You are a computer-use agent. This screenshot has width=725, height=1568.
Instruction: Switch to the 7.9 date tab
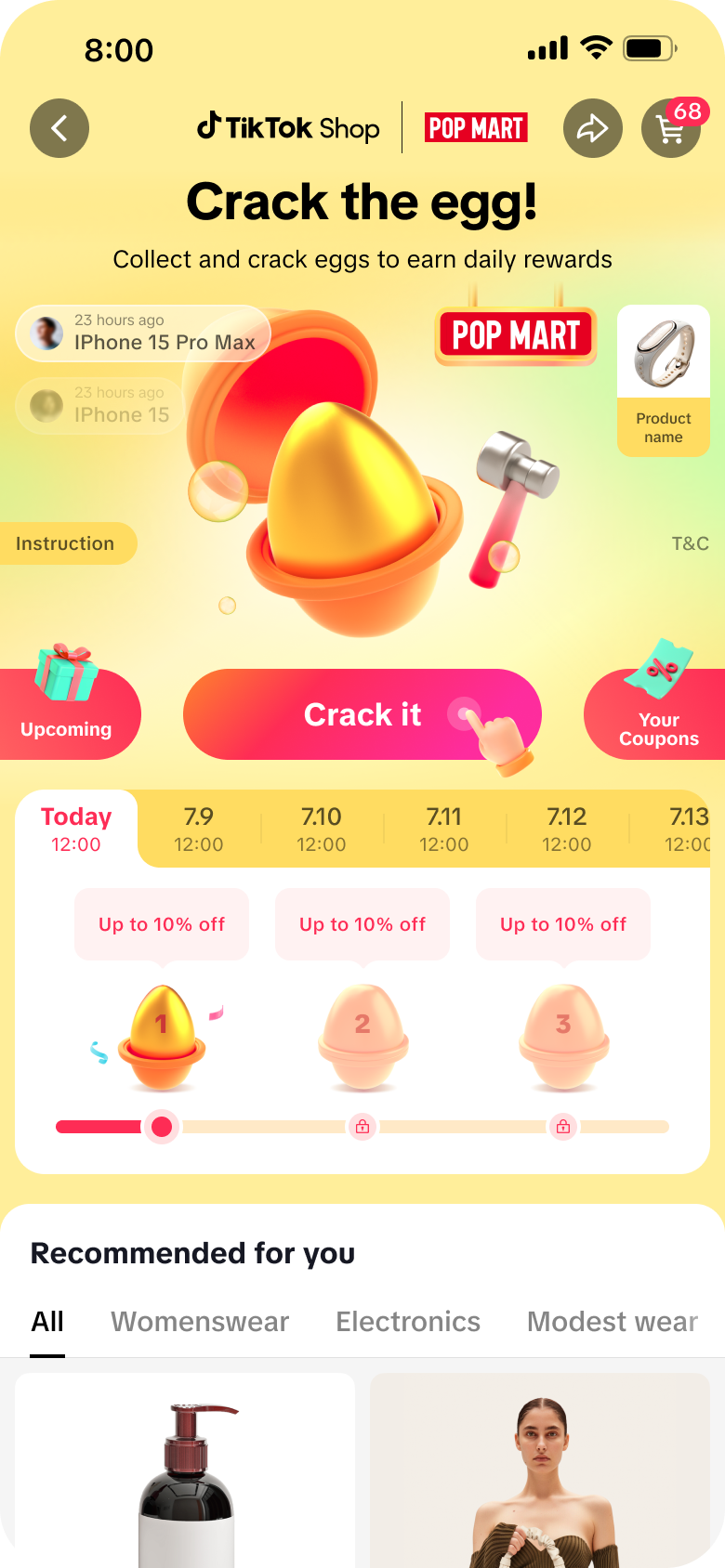199,829
